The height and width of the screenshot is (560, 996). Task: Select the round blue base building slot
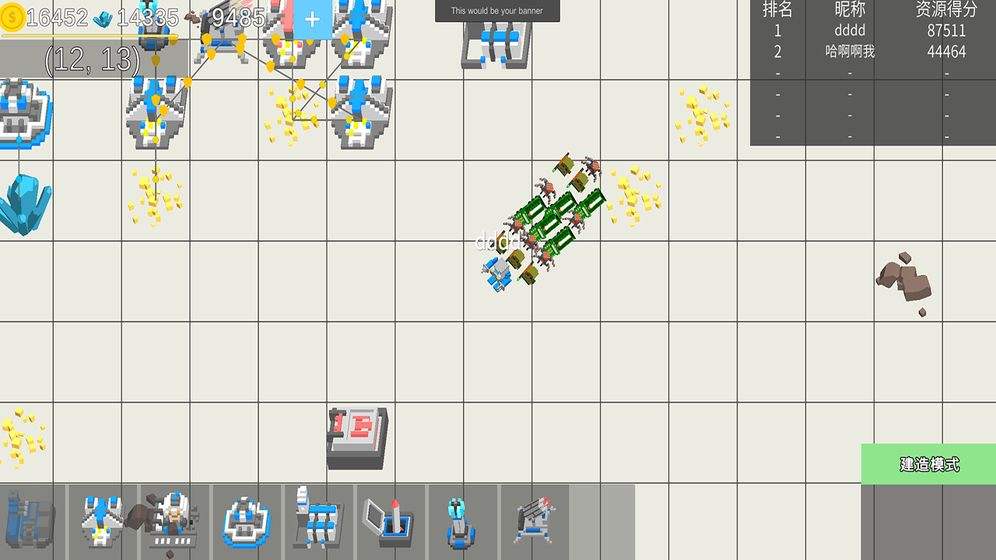pos(244,518)
